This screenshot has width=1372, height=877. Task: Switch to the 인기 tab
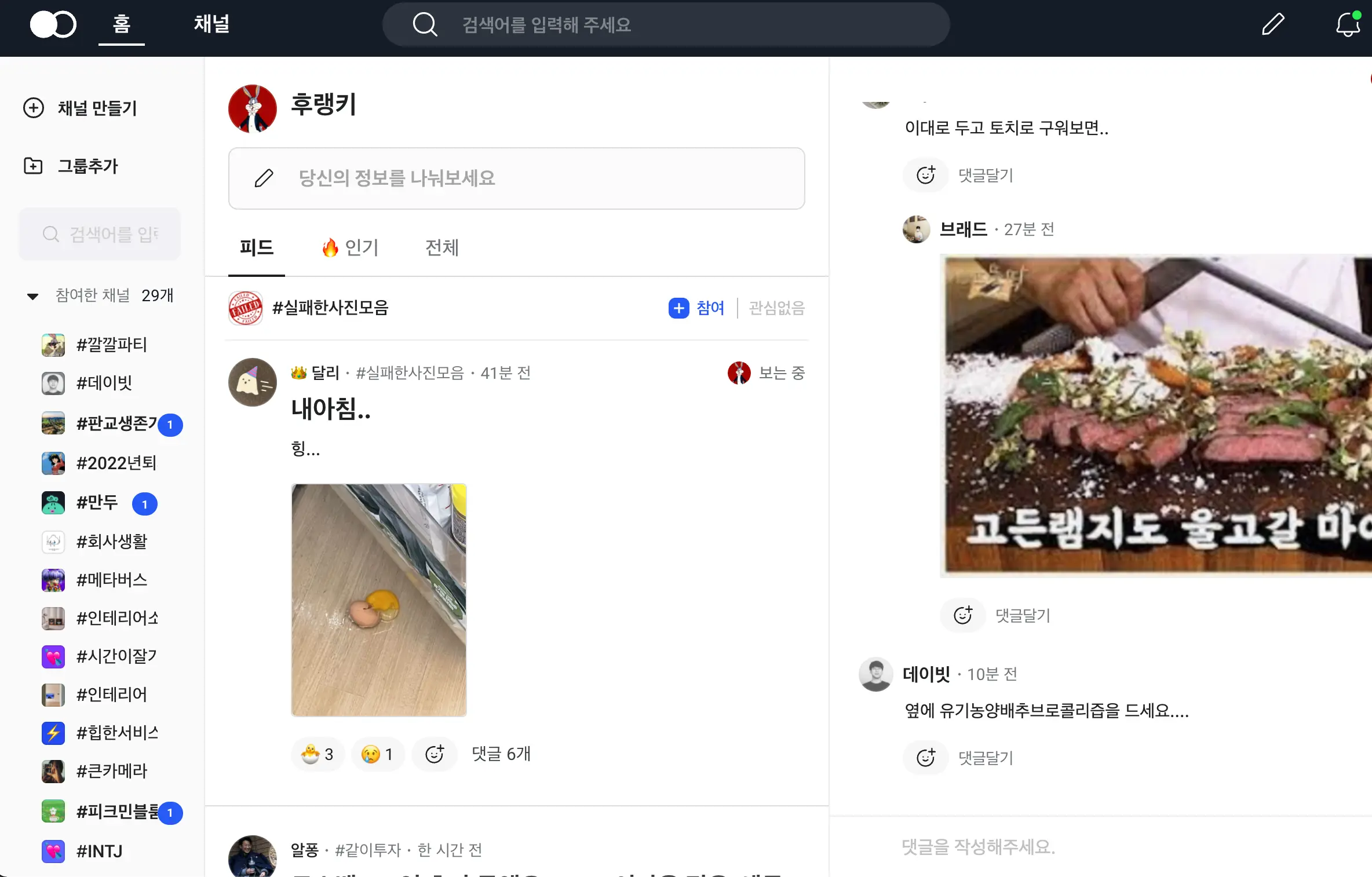pos(351,248)
